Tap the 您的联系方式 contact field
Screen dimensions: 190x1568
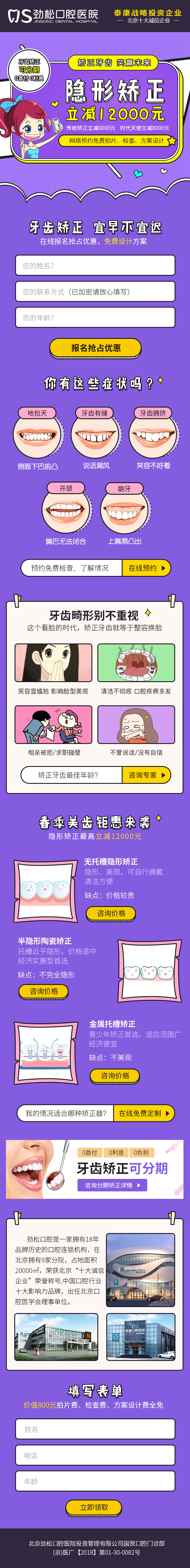95,292
